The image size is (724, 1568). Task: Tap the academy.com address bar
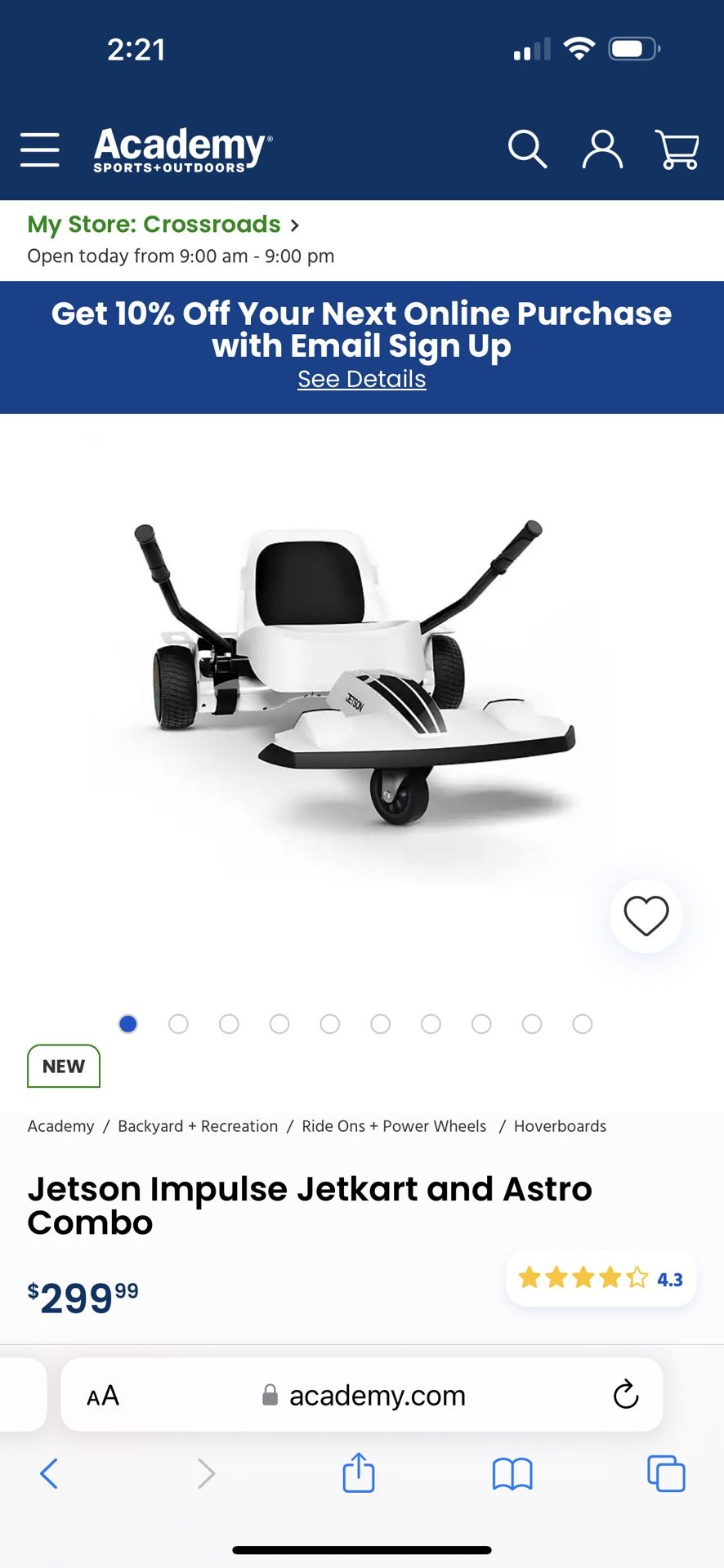click(362, 1395)
